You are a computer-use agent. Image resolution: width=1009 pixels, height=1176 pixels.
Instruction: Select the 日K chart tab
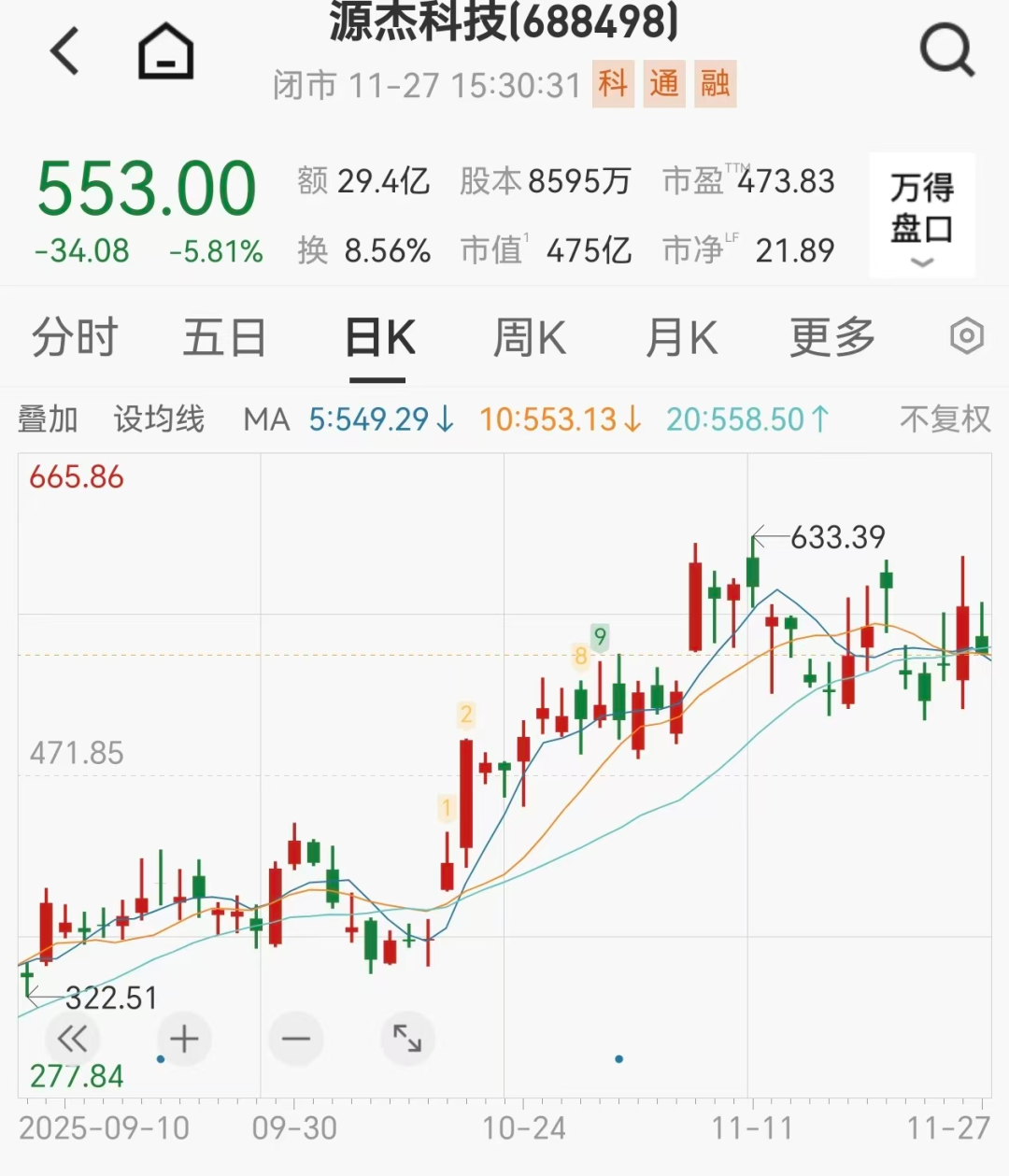[x=379, y=338]
